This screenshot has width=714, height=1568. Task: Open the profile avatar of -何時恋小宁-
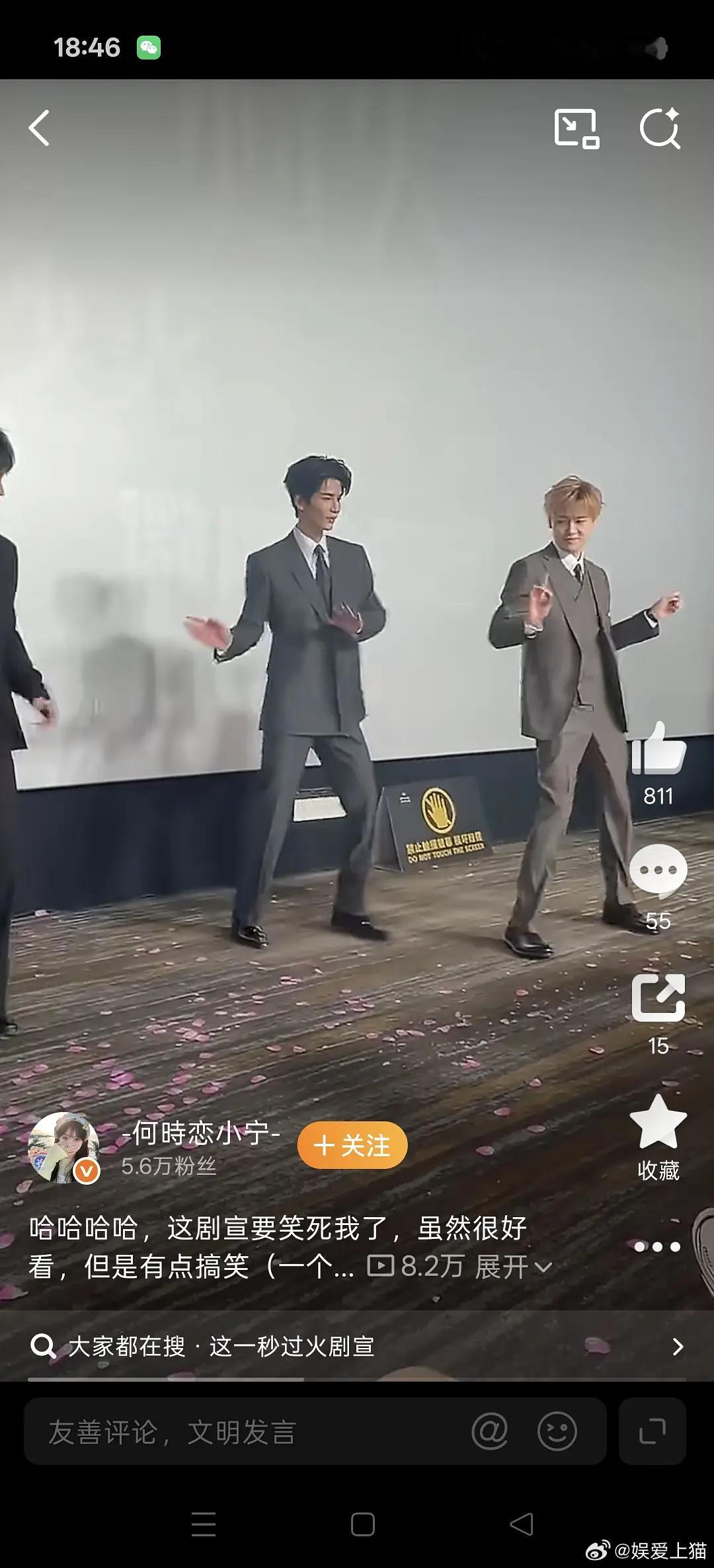pos(63,1147)
